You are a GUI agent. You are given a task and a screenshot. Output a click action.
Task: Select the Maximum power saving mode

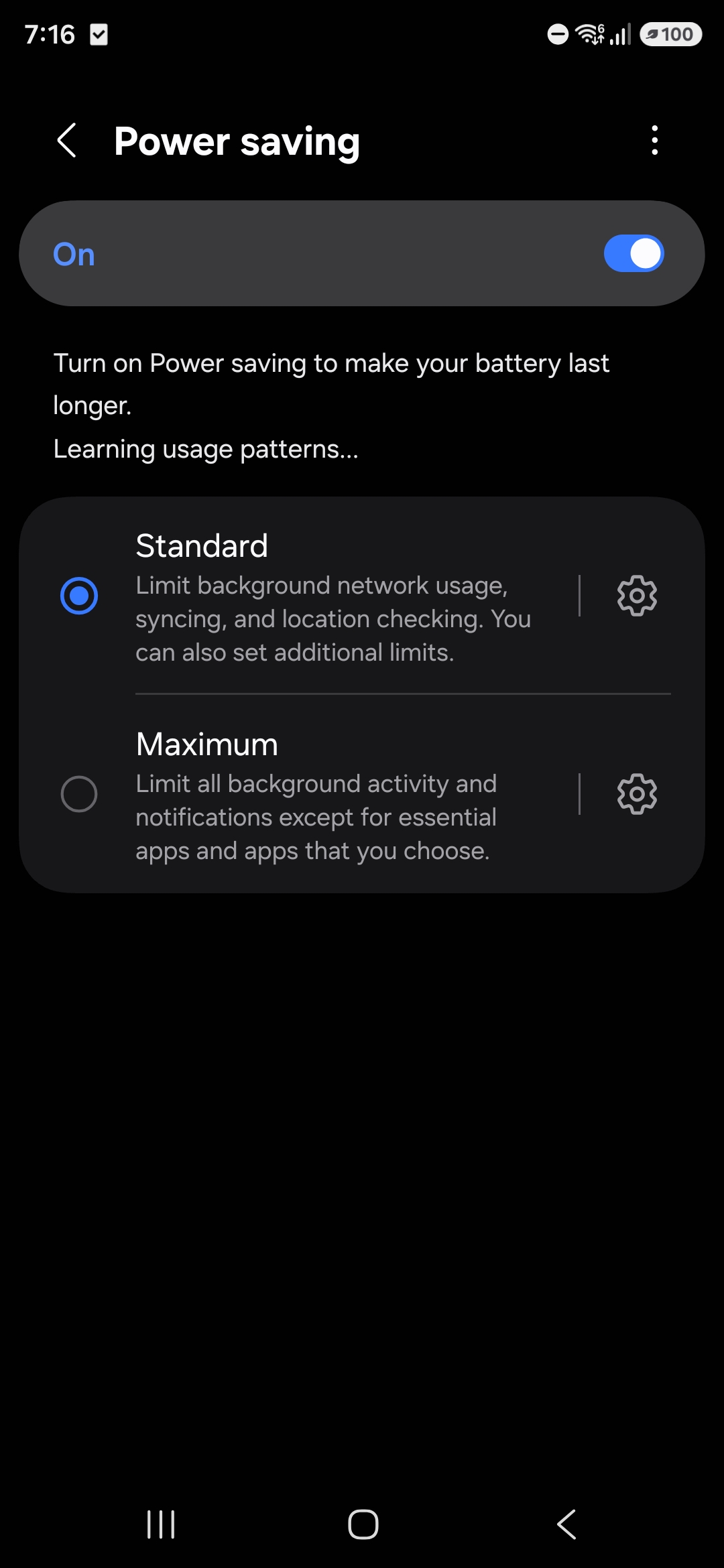pos(80,793)
